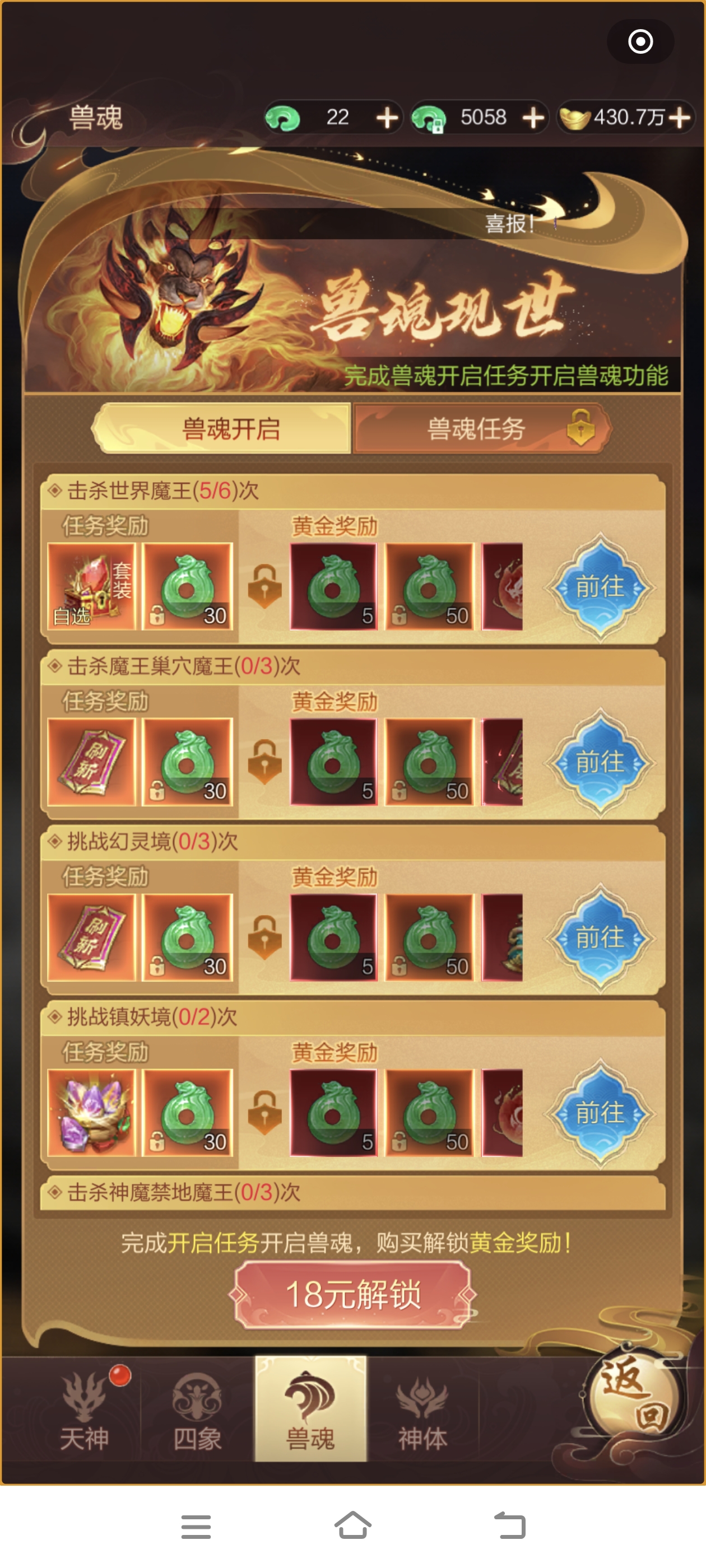Tap 前往 for 击杀世界魔王 task
The image size is (706, 1568).
tap(600, 587)
